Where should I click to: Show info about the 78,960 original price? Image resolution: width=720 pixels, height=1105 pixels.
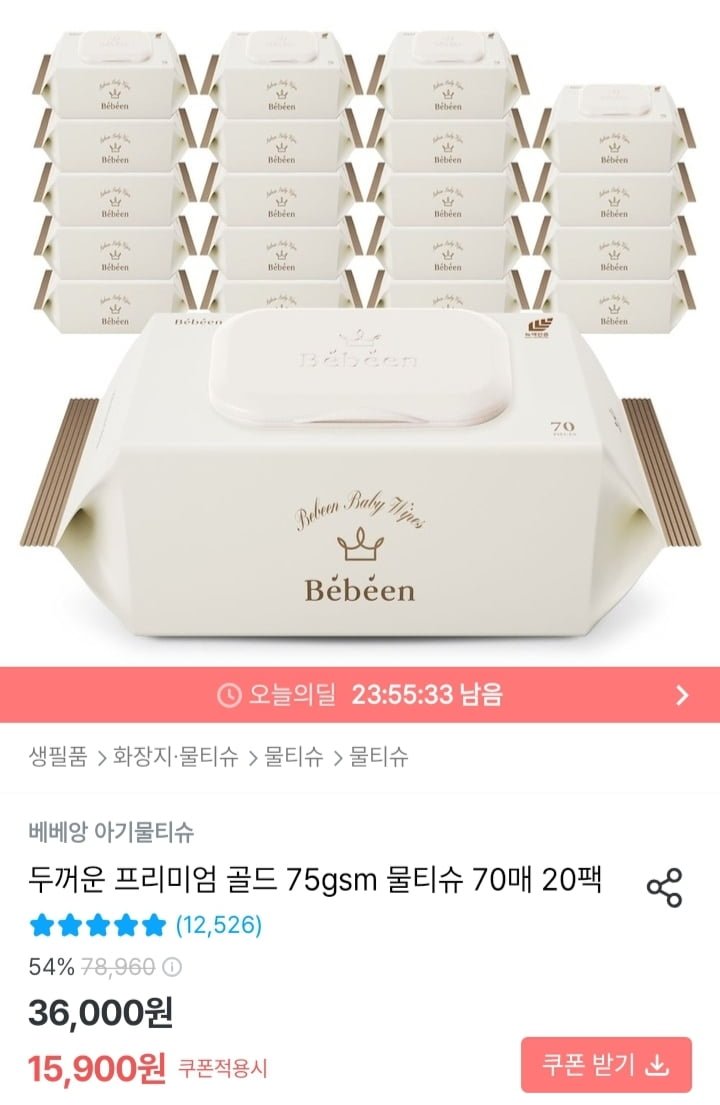coord(172,967)
